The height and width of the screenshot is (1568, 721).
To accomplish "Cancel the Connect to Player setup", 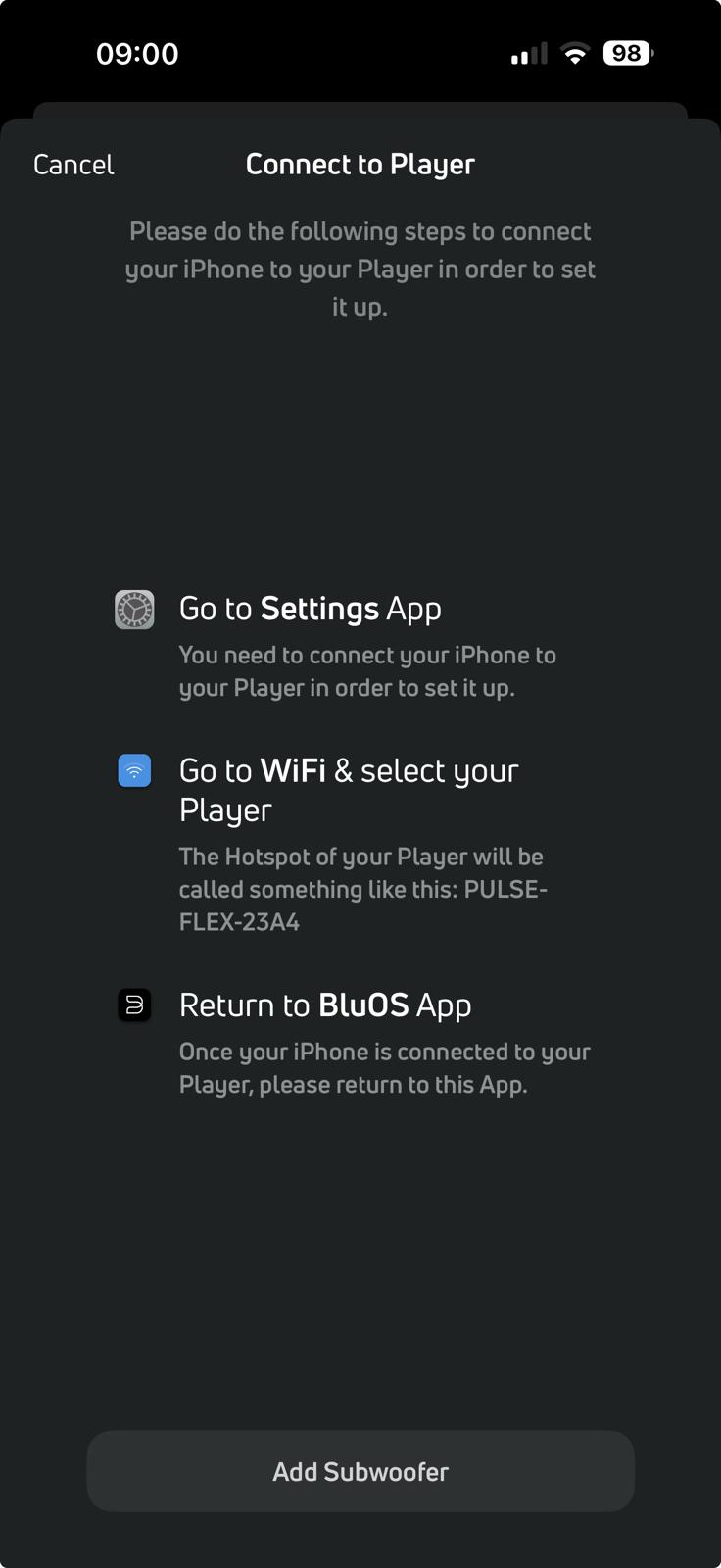I will click(x=73, y=165).
